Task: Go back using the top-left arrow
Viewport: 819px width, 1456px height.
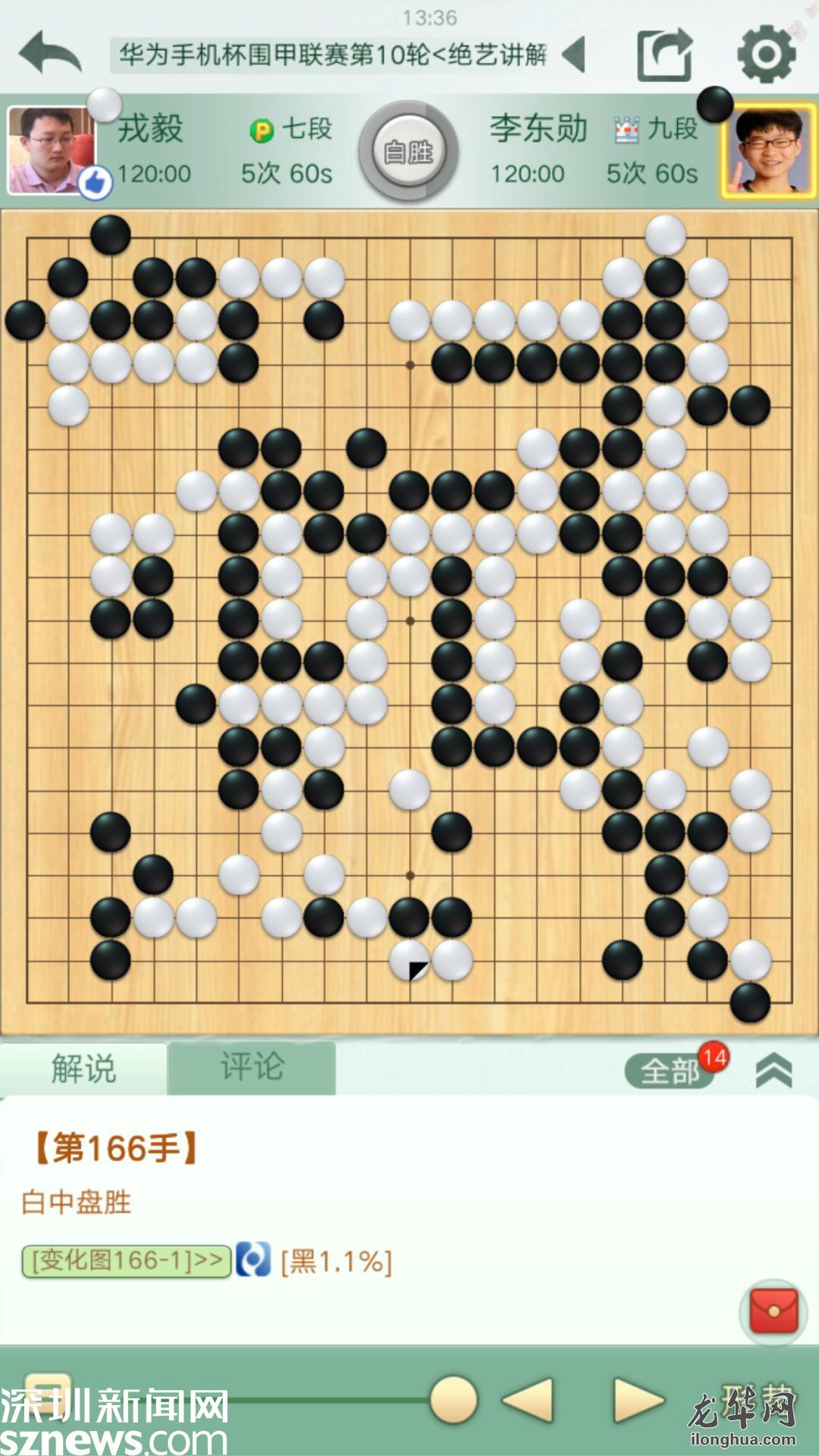Action: (x=50, y=53)
